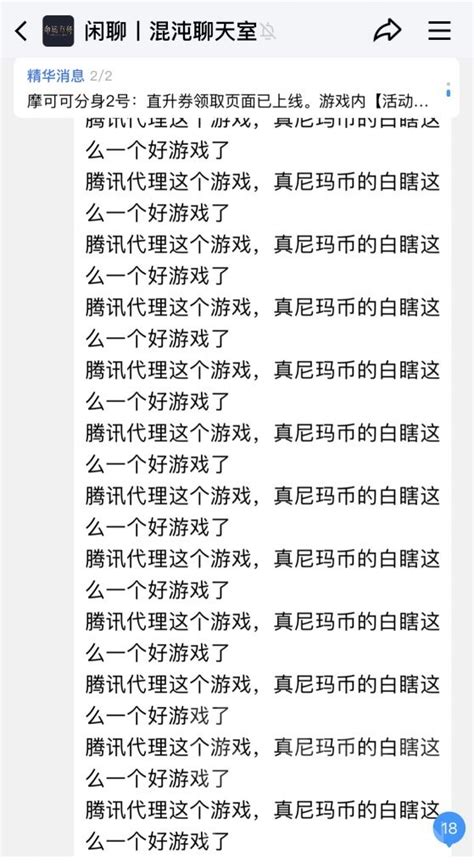Screen dimensions: 474x868
Task: Go back from the 混沌聊天室 chat
Action: tap(21, 31)
